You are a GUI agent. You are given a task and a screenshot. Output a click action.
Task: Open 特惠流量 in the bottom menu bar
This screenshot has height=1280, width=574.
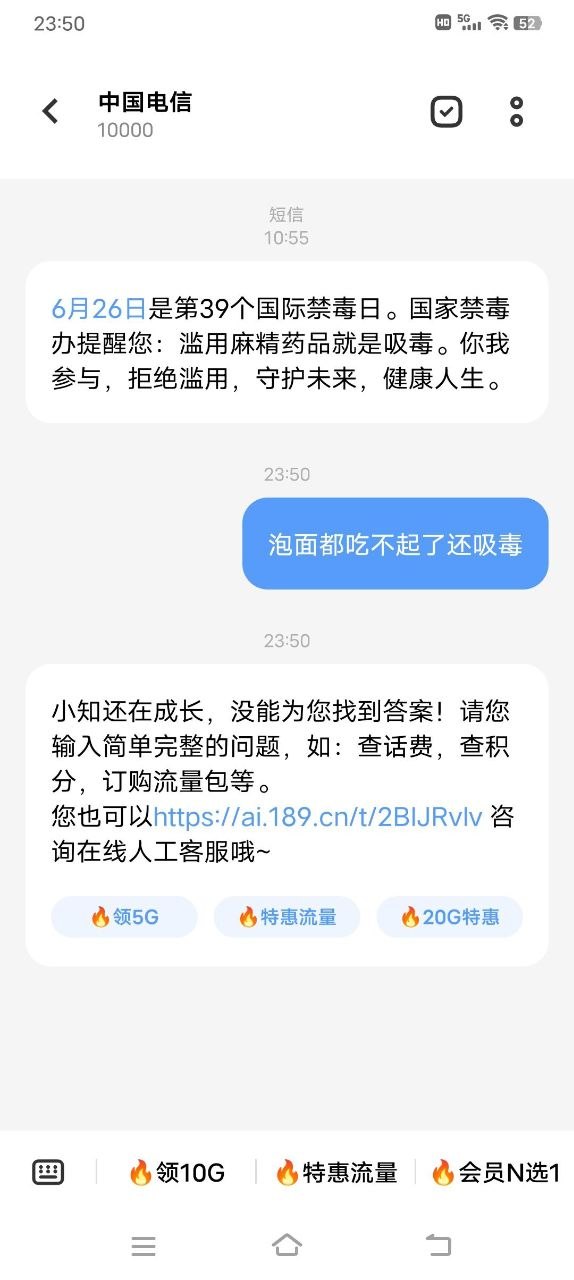point(336,1172)
